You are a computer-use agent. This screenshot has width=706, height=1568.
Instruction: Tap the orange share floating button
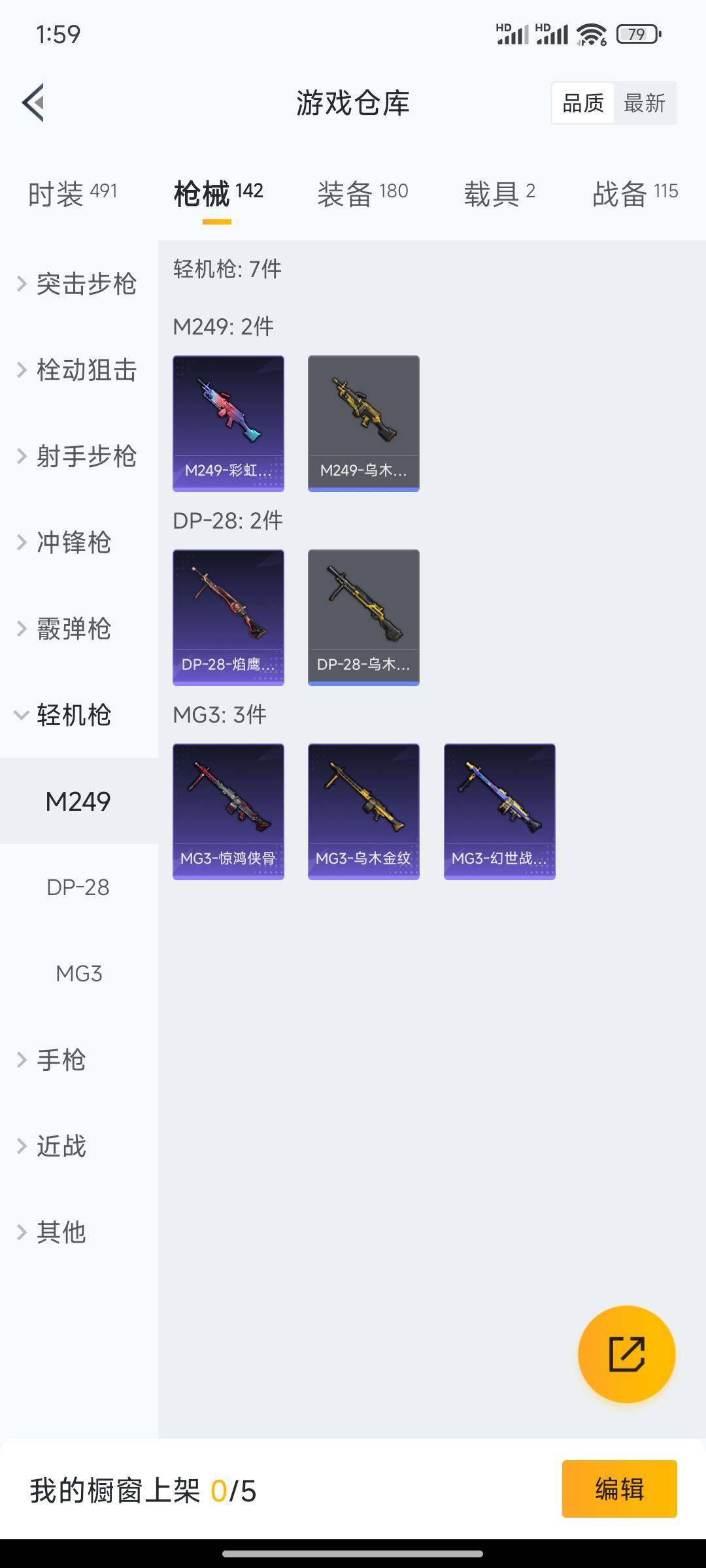[626, 1354]
